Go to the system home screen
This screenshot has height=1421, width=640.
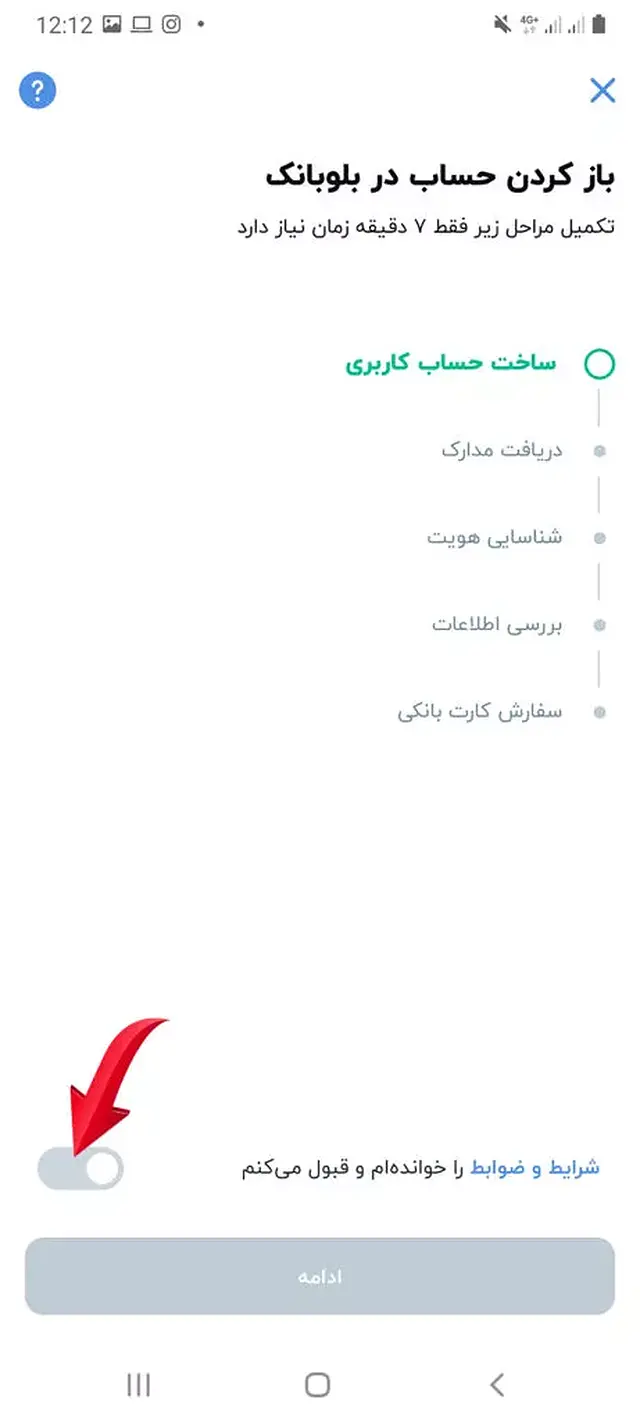(x=317, y=1384)
